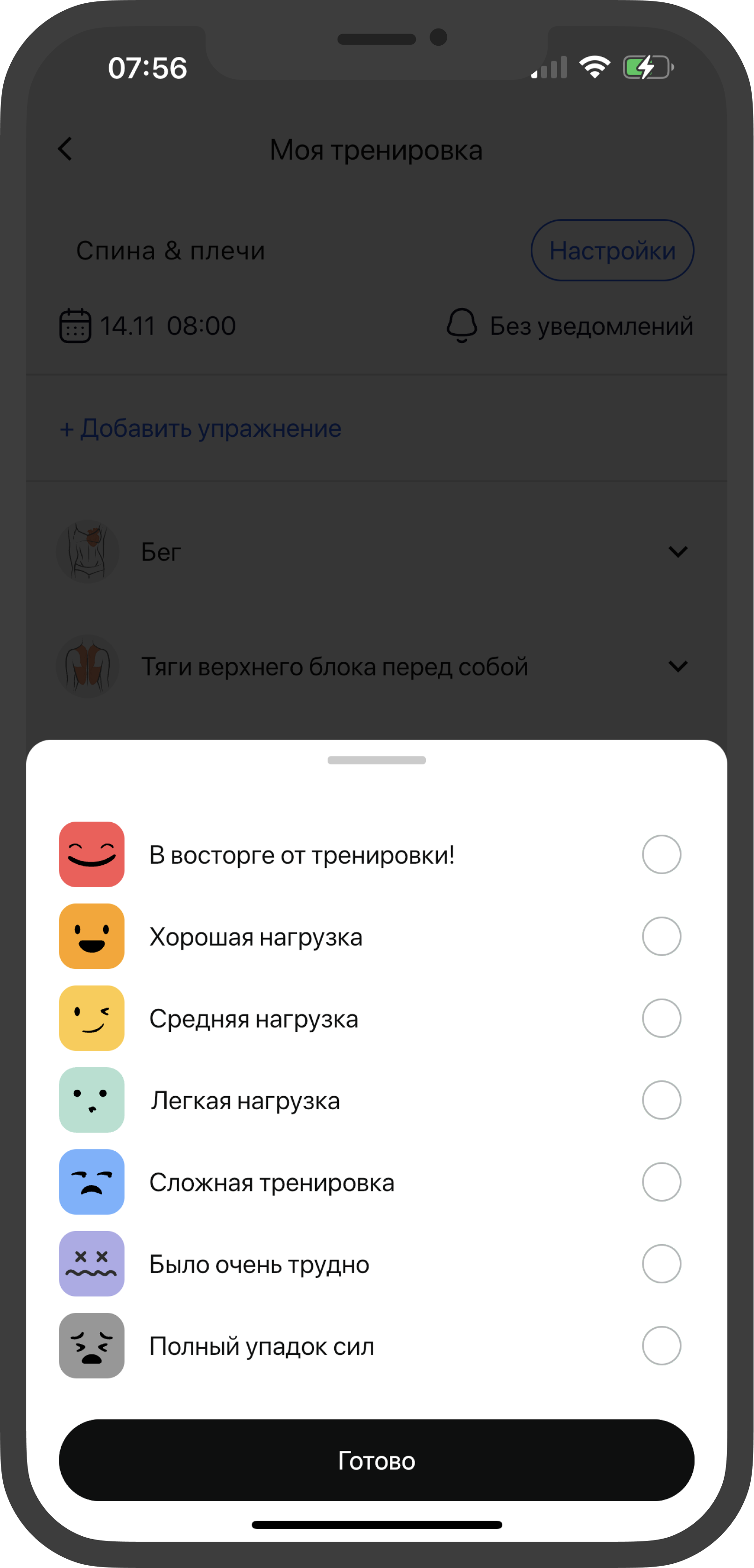Pick "Средняя нагрузка" as workout feeling
This screenshot has height=1568, width=754.
coord(661,1018)
